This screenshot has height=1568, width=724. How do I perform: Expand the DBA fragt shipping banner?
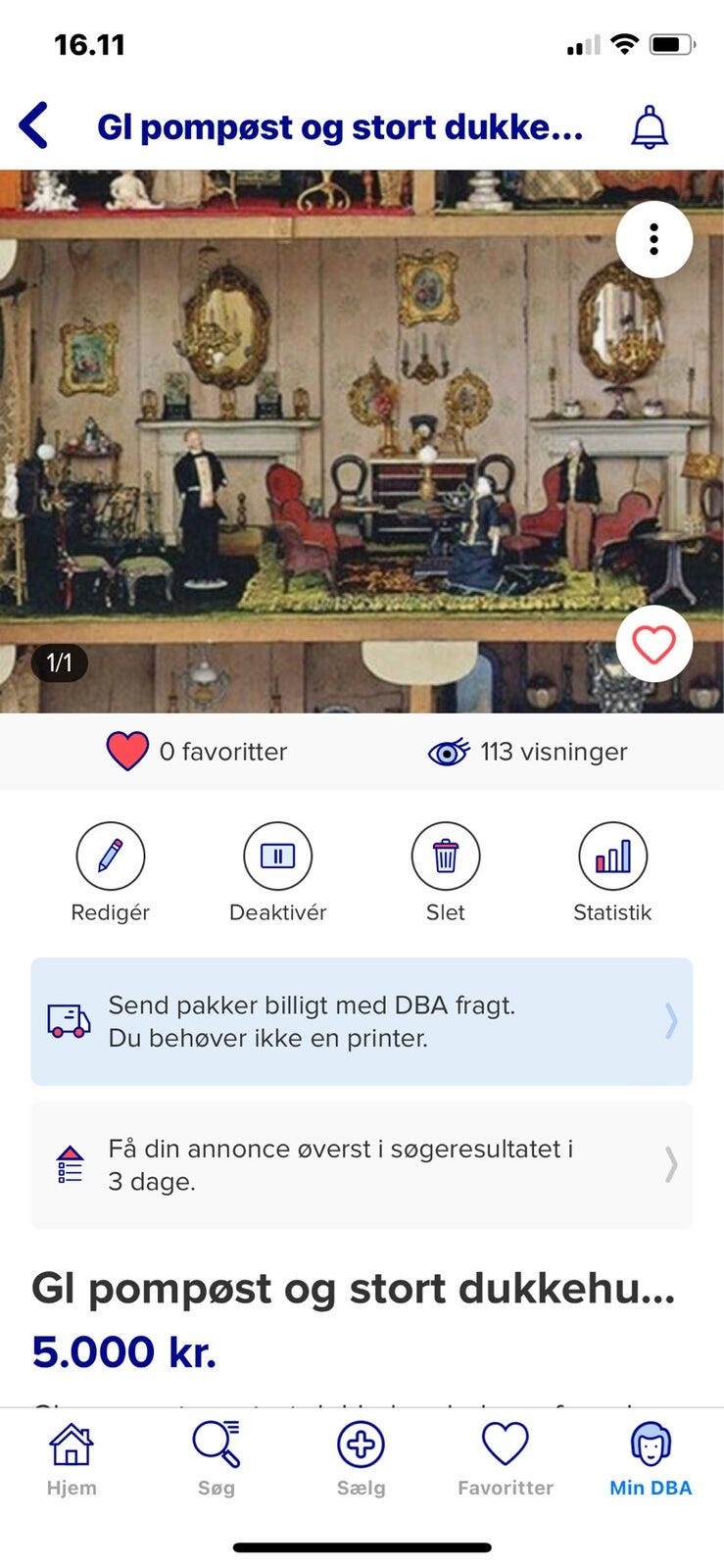click(x=362, y=1020)
